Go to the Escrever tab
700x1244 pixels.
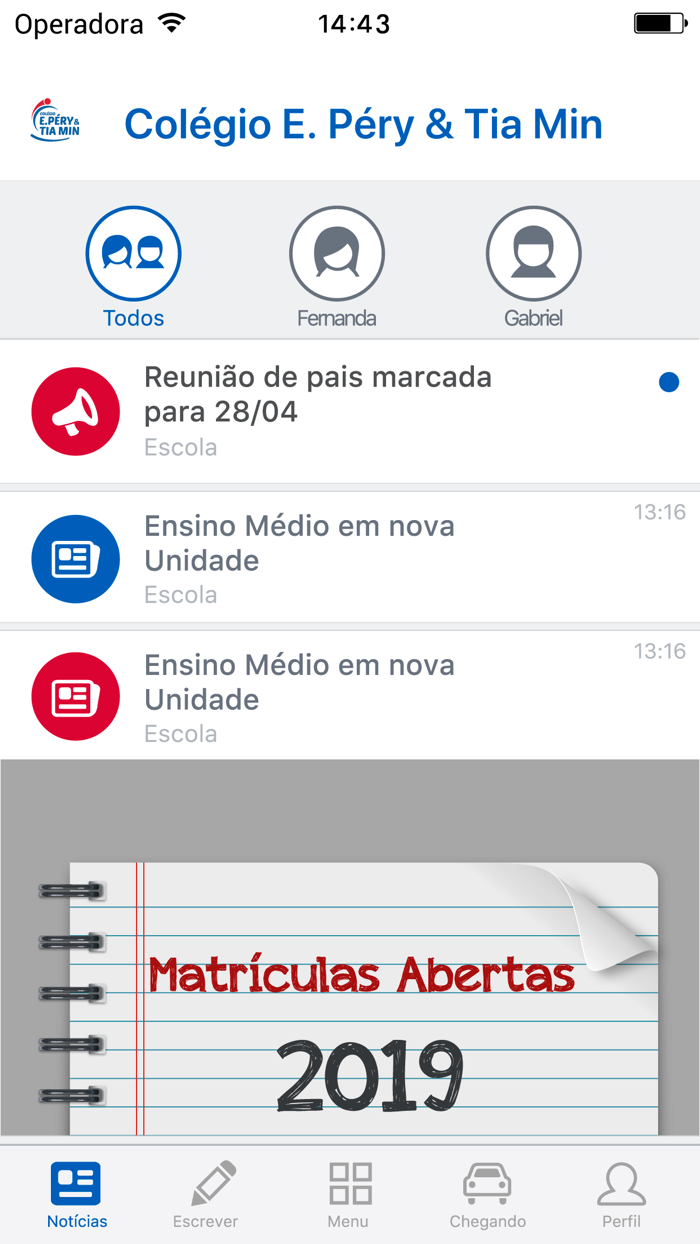pyautogui.click(x=206, y=1195)
